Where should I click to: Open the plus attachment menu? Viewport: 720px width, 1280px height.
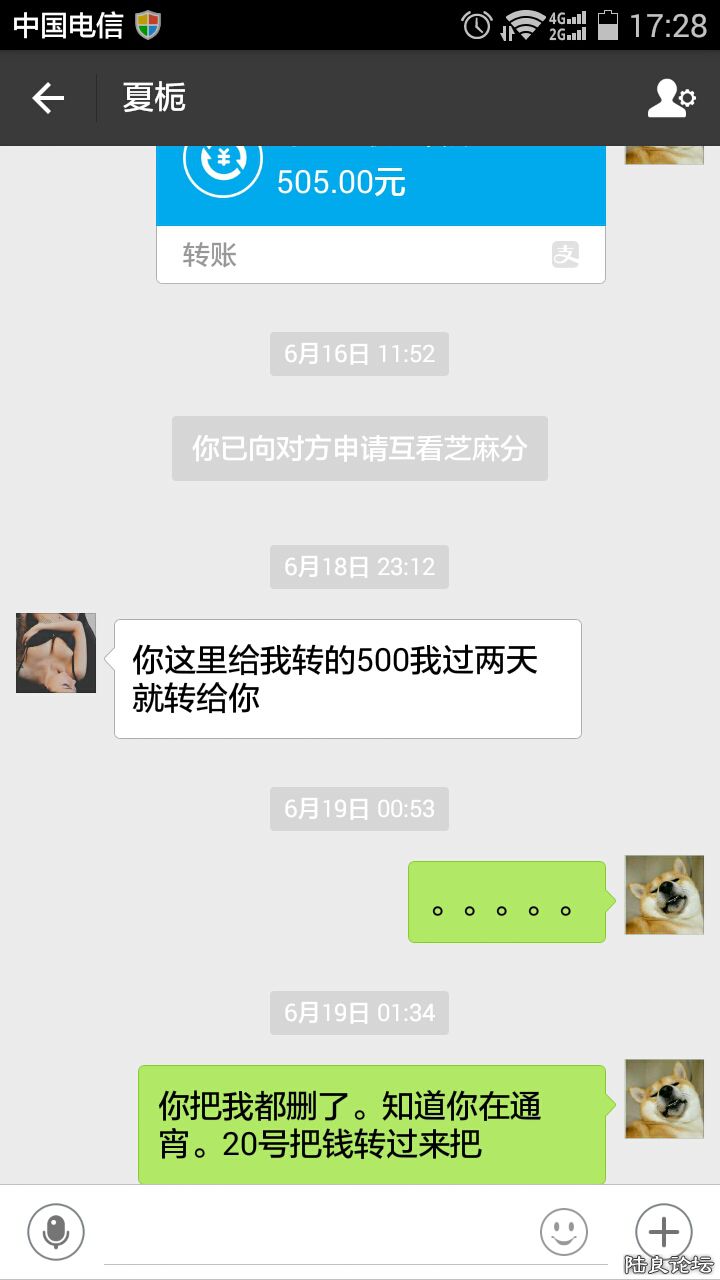664,1231
